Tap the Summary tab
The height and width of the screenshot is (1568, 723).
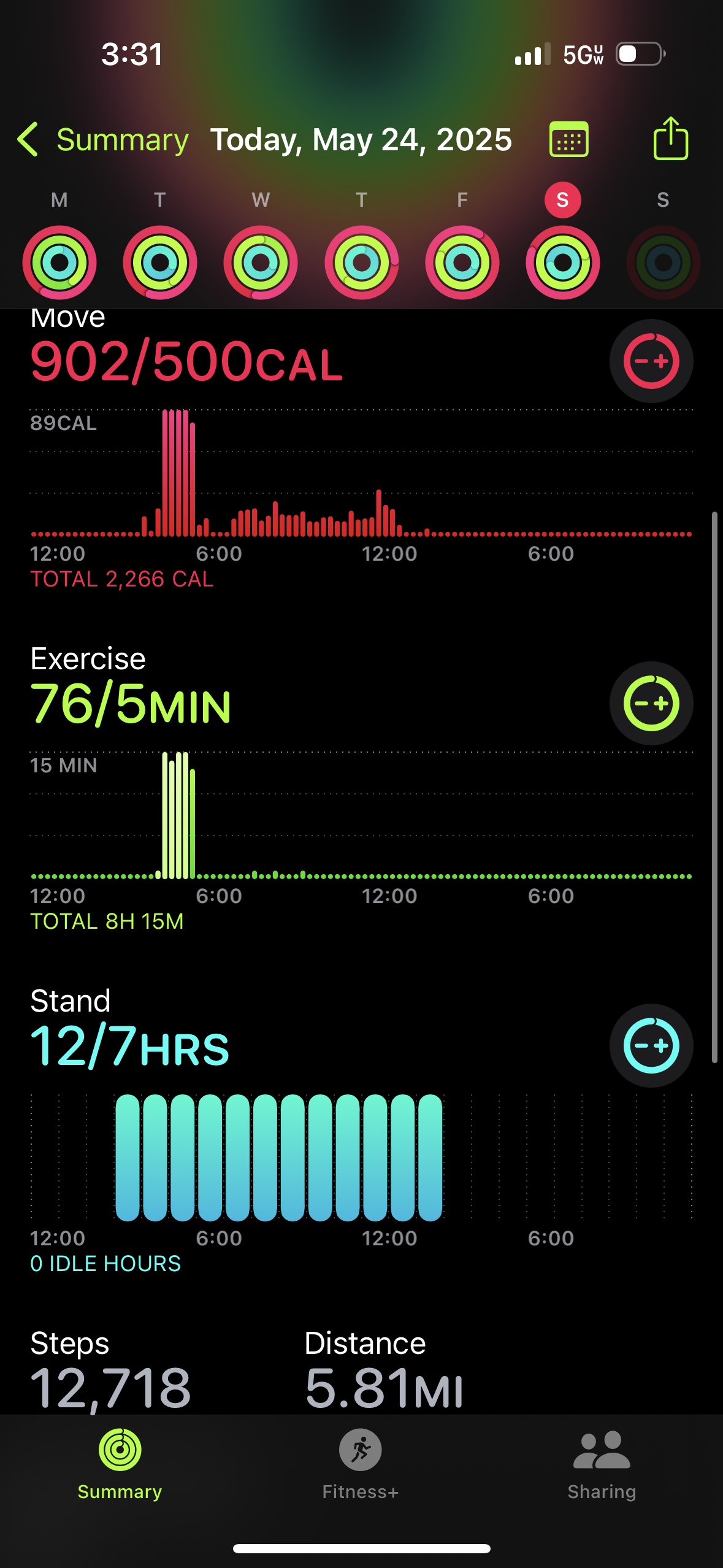coord(120,1464)
